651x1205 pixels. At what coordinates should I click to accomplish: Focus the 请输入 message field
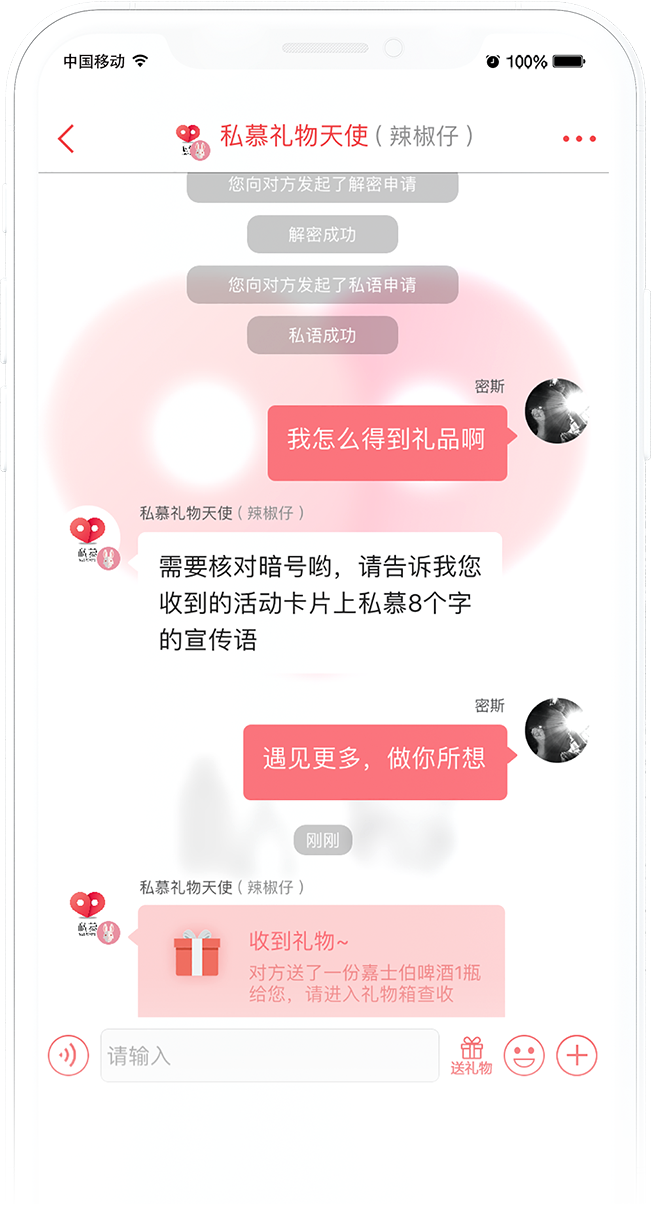pyautogui.click(x=269, y=1055)
